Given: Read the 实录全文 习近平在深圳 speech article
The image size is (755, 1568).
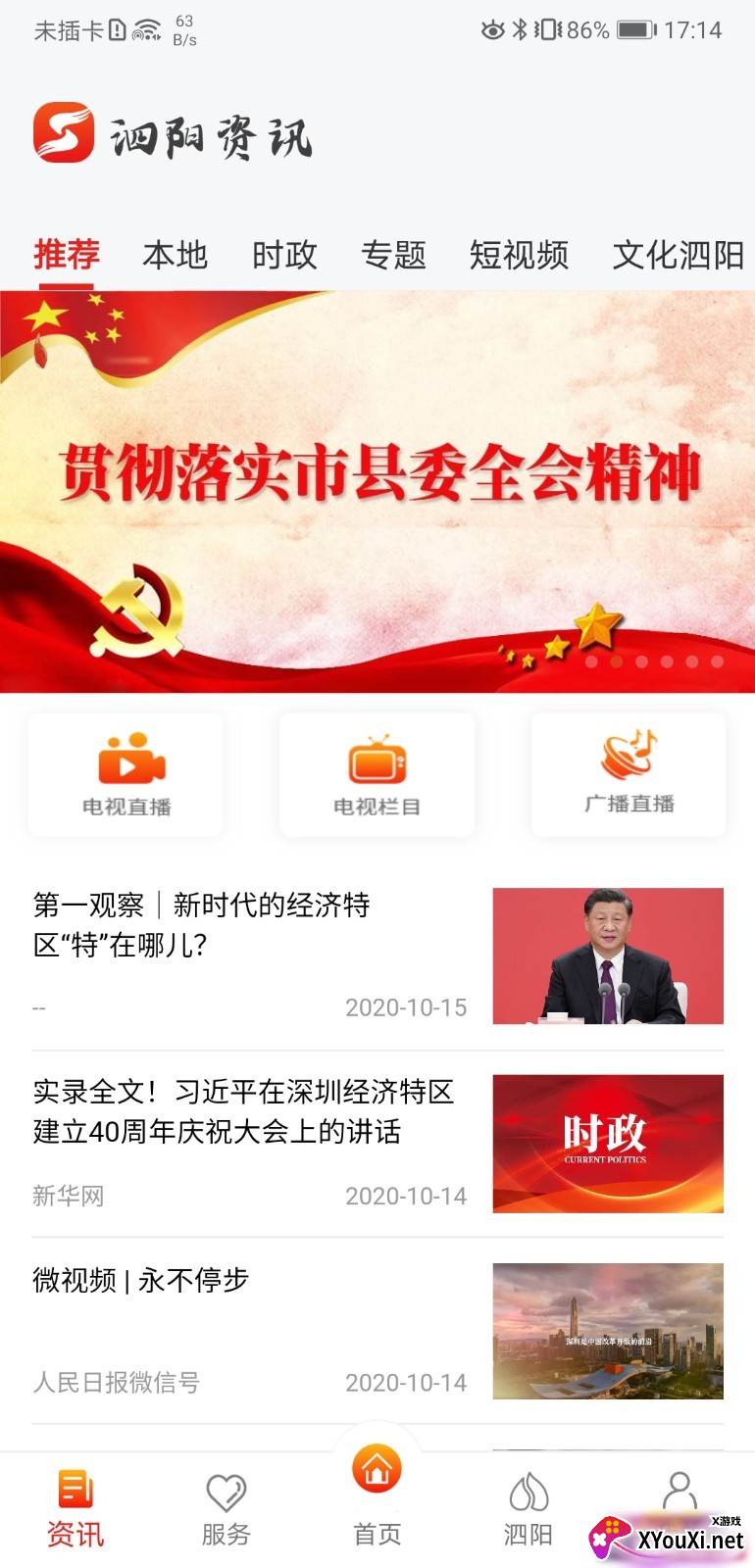Looking at the screenshot, I should click(x=250, y=1112).
